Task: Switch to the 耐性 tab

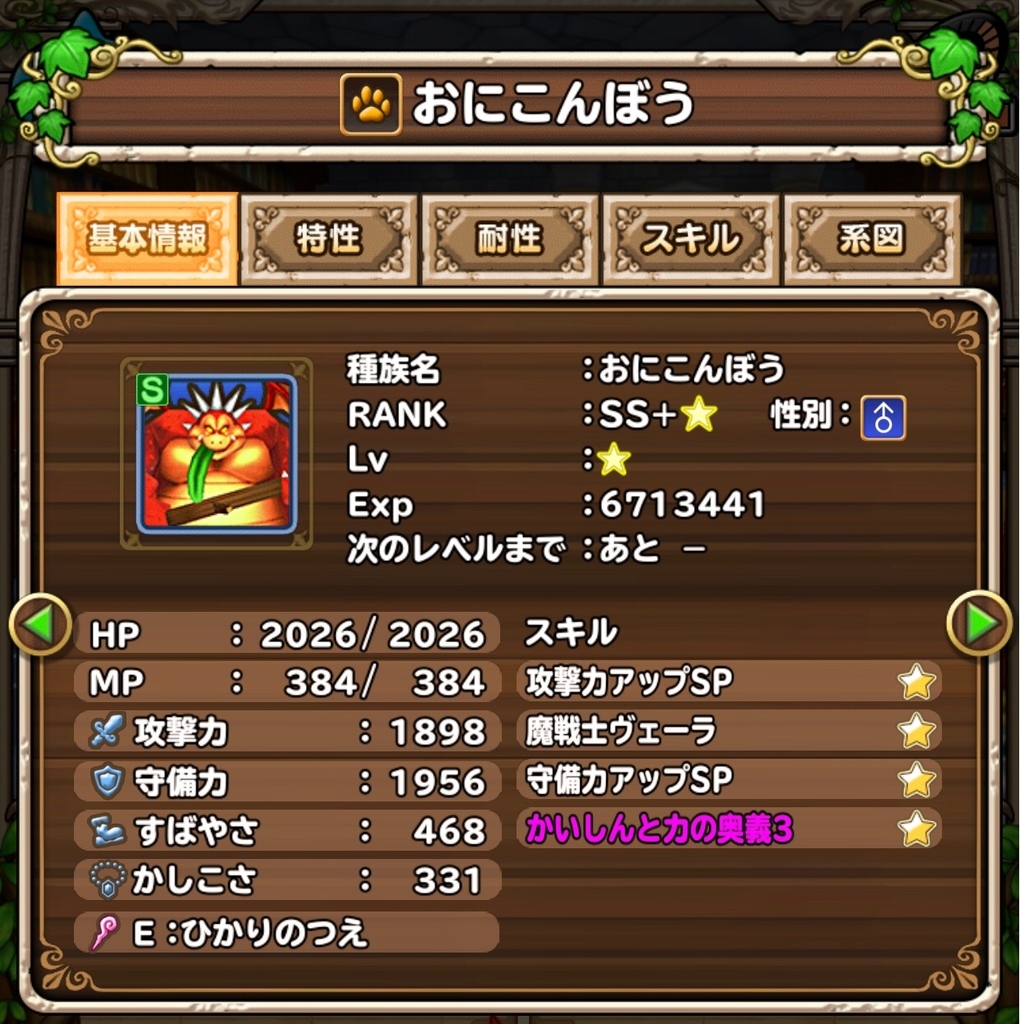Action: (x=509, y=239)
